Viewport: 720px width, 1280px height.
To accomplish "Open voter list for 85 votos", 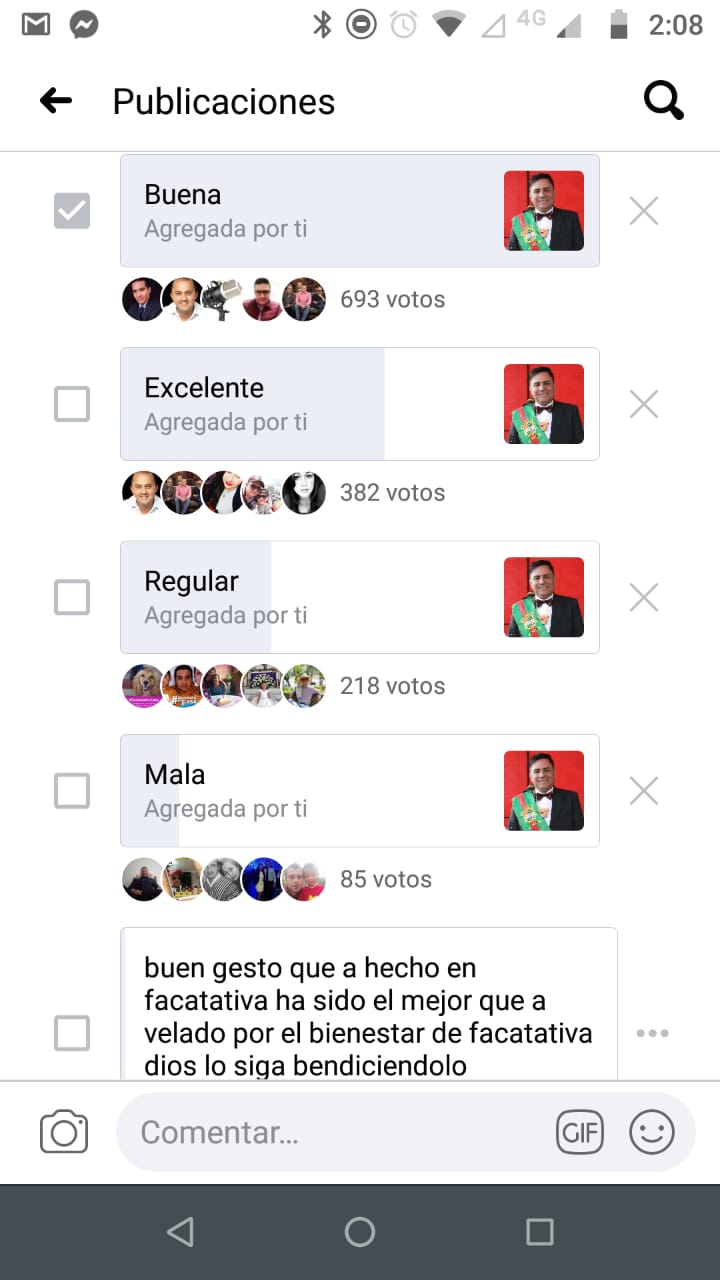I will 386,879.
